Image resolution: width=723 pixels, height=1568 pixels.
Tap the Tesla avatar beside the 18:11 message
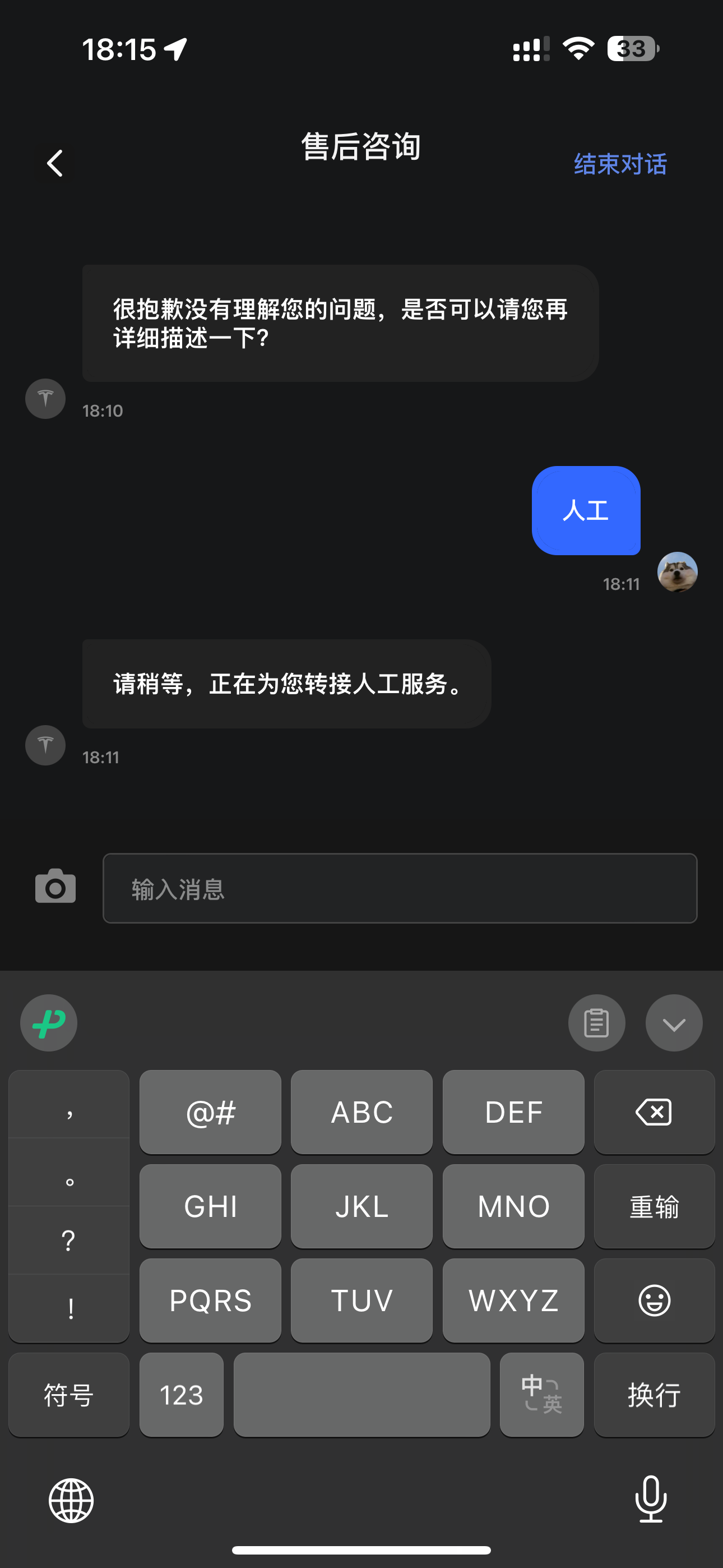pos(44,745)
